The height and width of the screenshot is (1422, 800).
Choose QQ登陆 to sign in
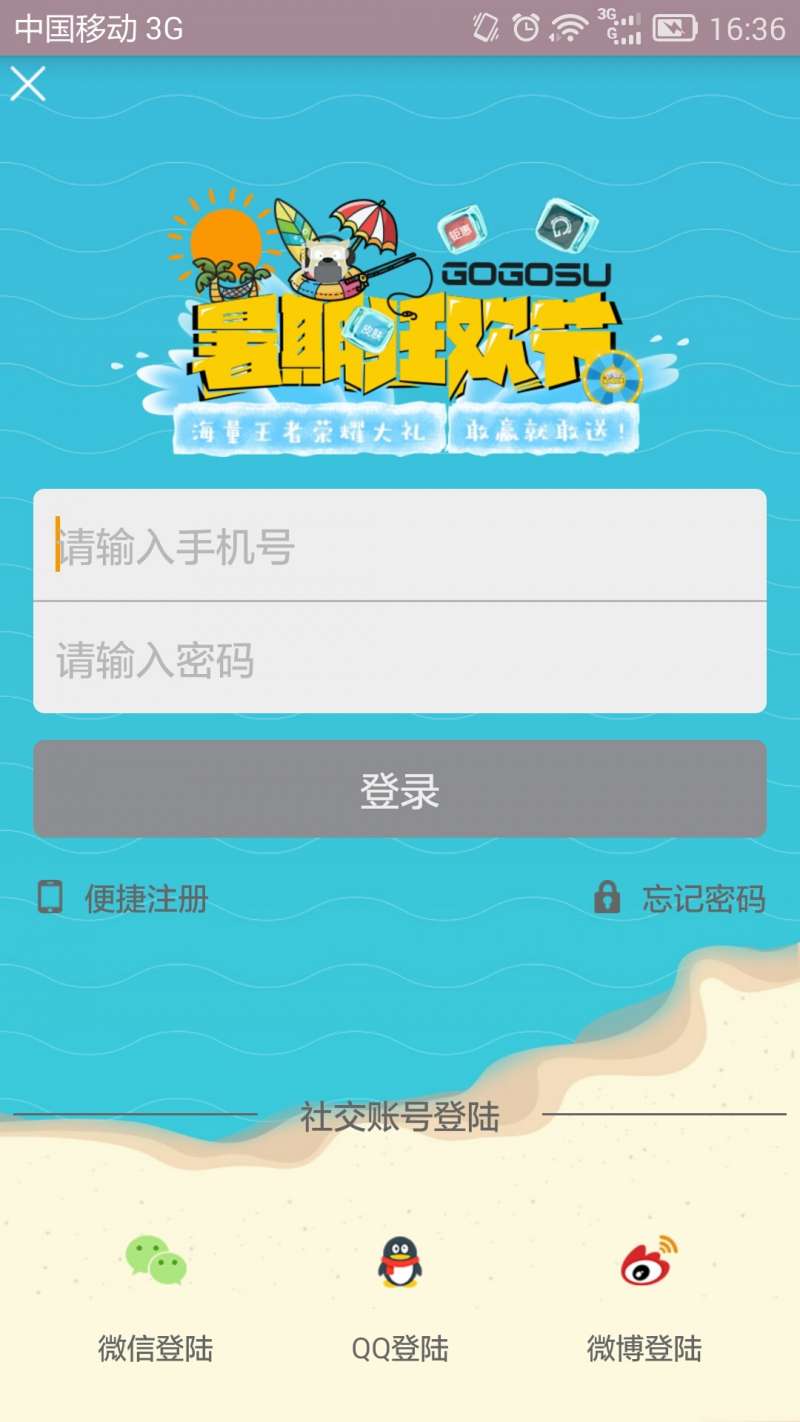point(400,1295)
